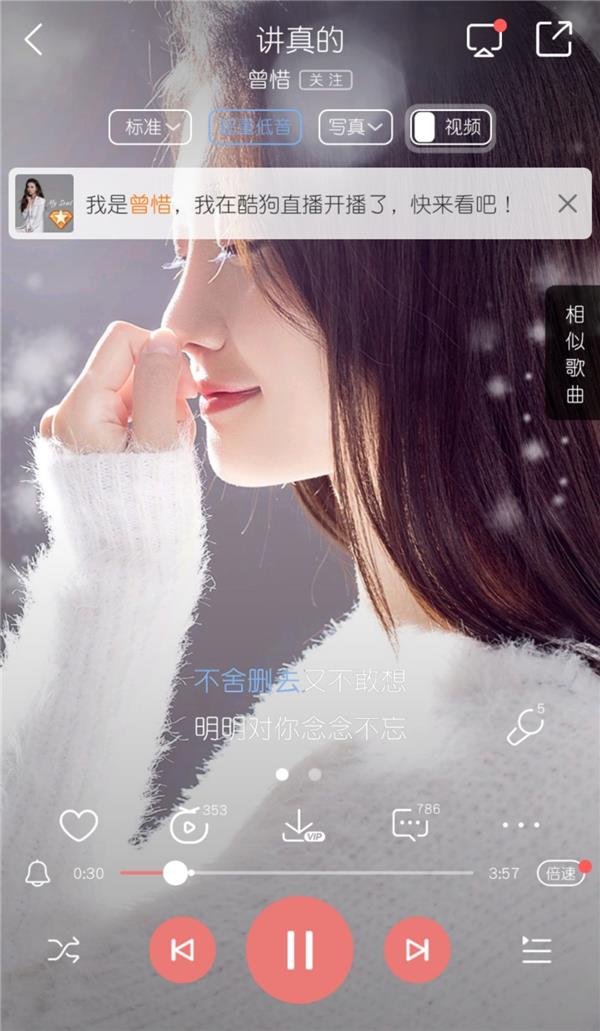Go back from the player screen
Screen dimensions: 600x1031
pos(34,40)
